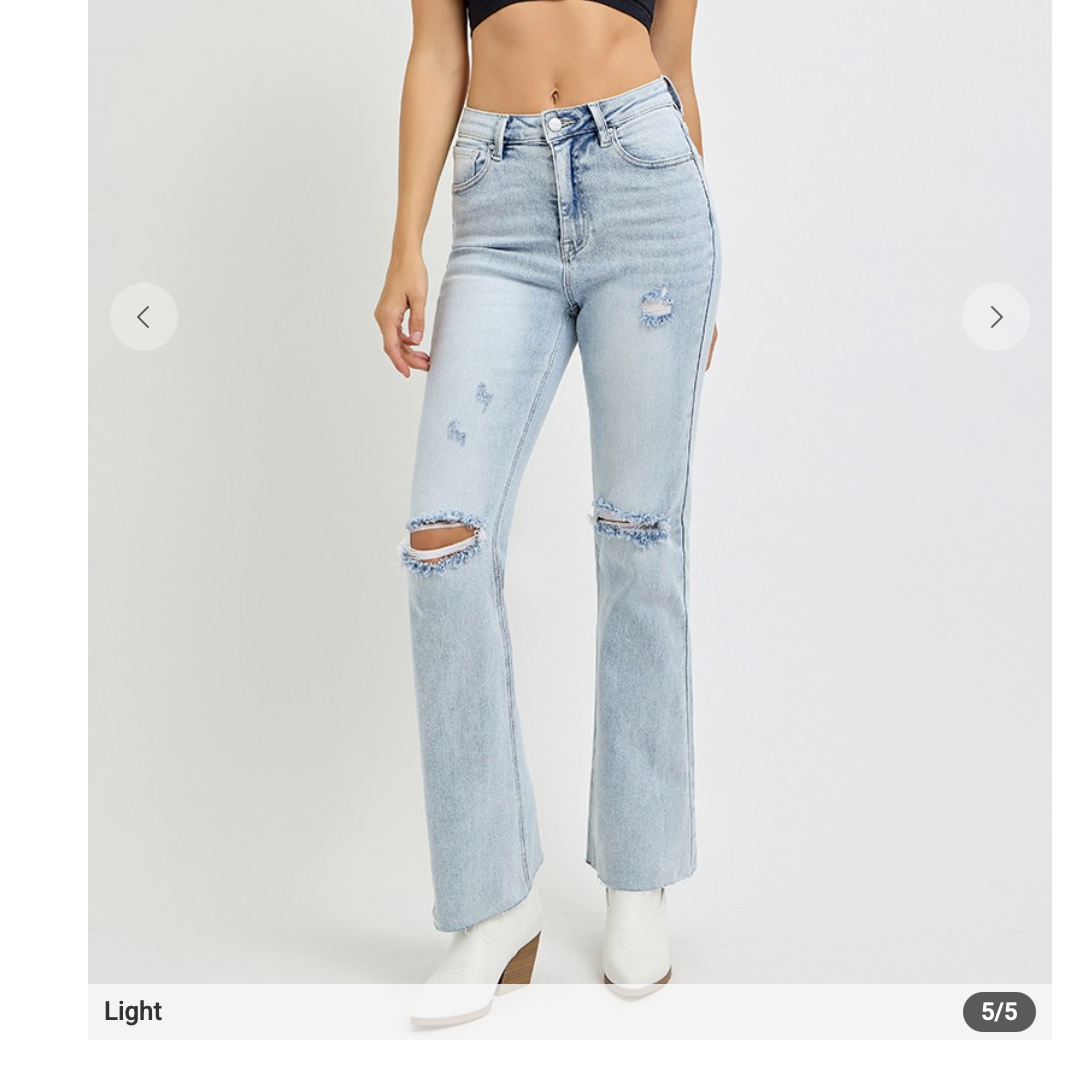This screenshot has width=1070, height=1066.
Task: Go to the next product image
Action: 995,317
